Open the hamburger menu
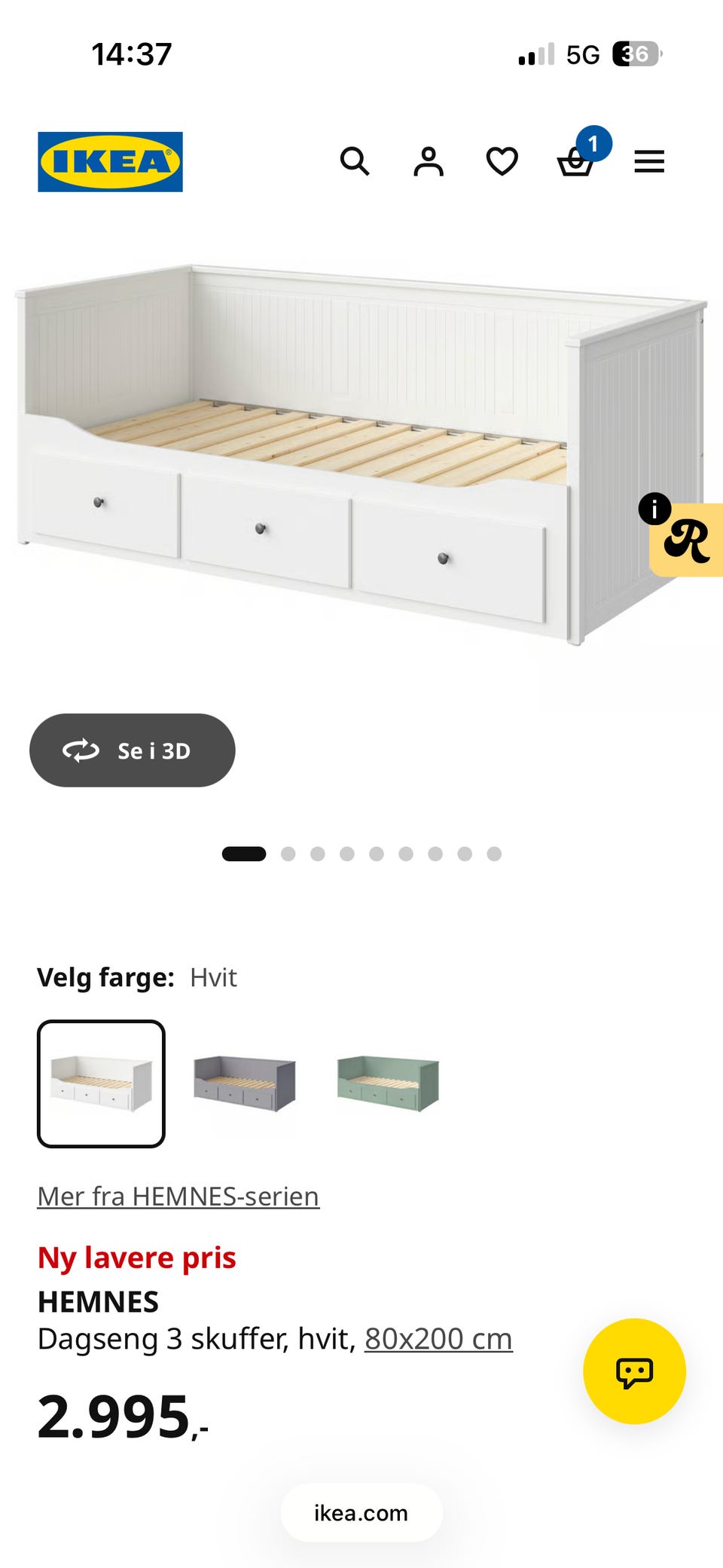 (649, 161)
